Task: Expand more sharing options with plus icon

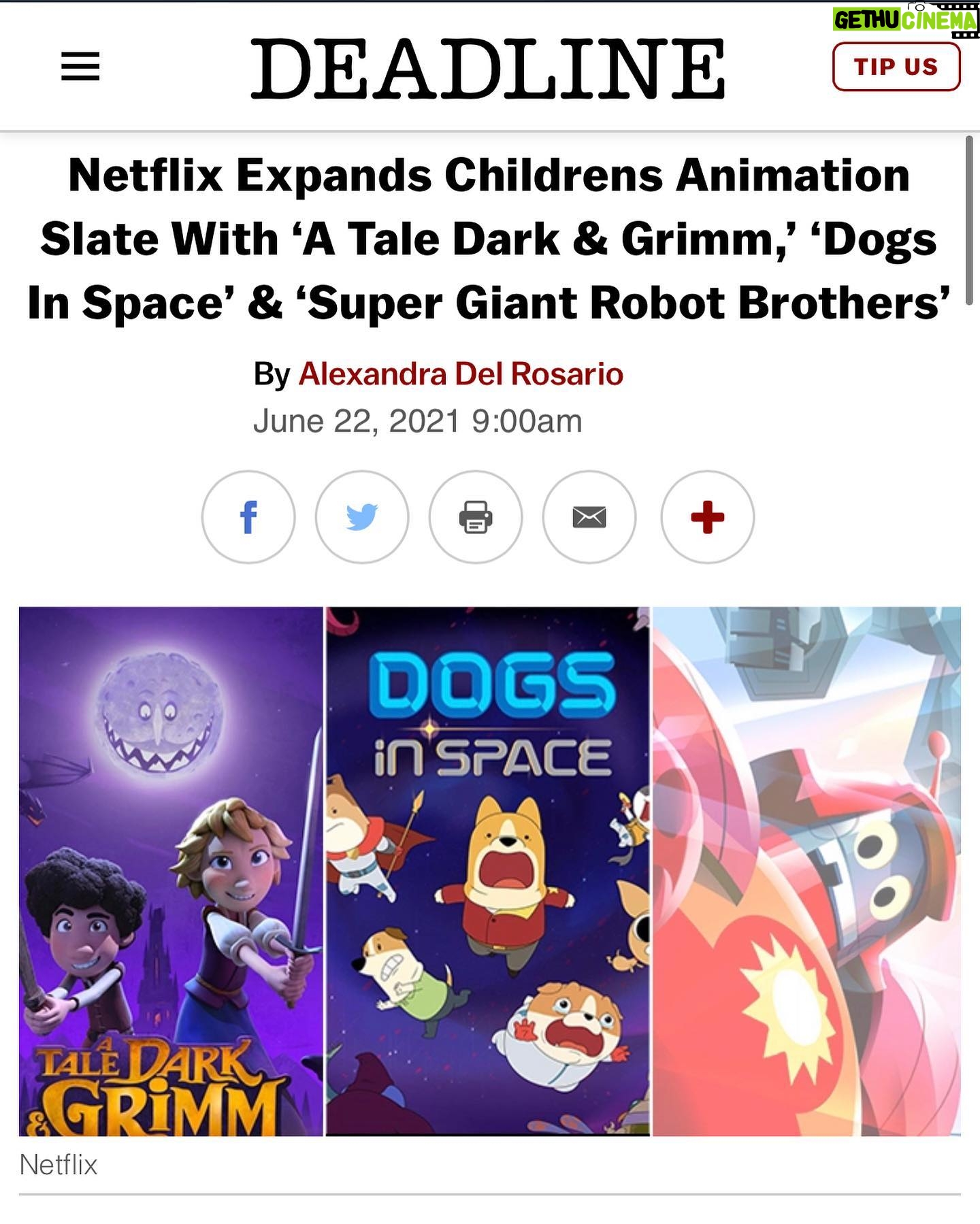Action: tap(707, 517)
